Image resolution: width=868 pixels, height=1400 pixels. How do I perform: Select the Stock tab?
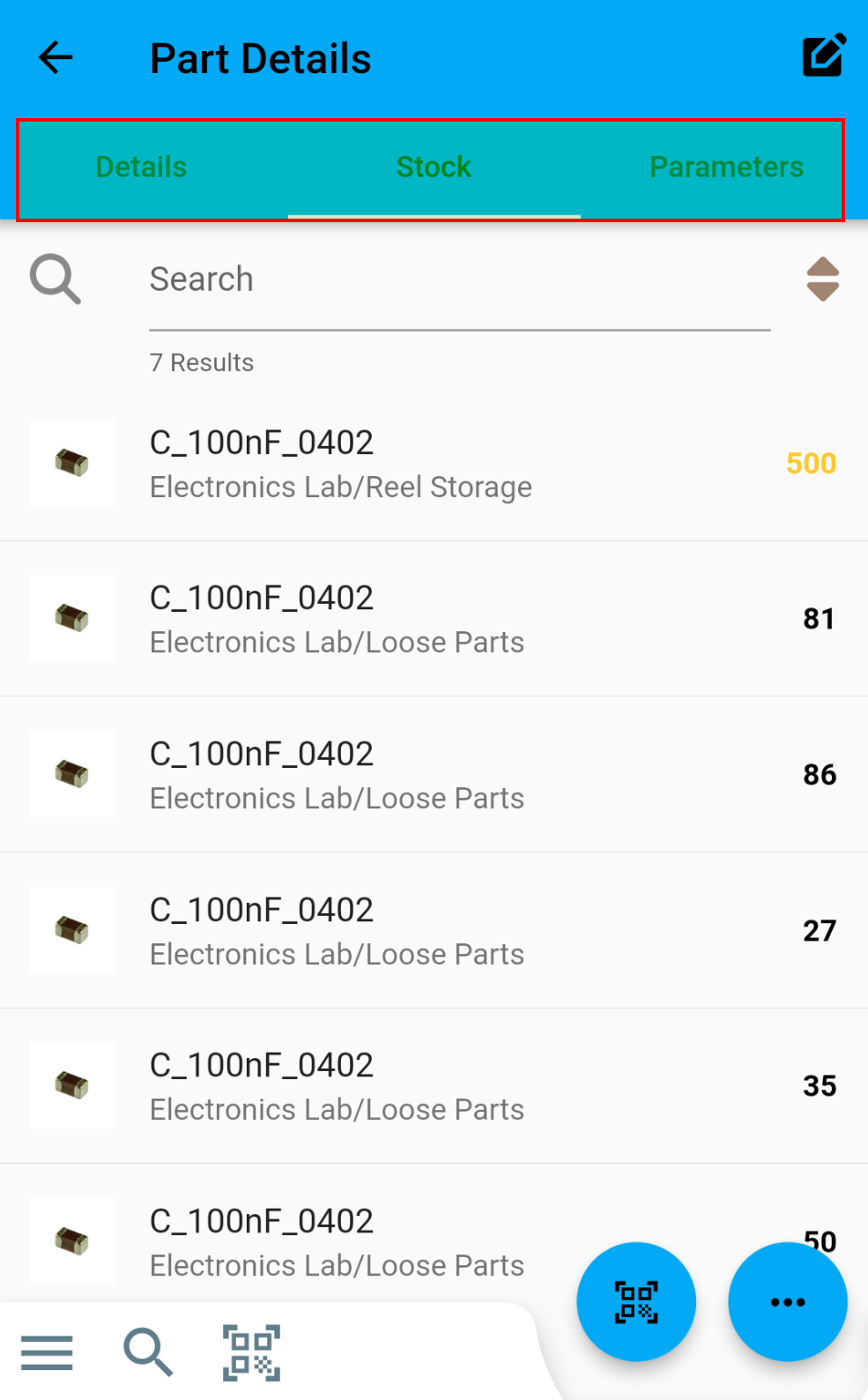pyautogui.click(x=434, y=167)
